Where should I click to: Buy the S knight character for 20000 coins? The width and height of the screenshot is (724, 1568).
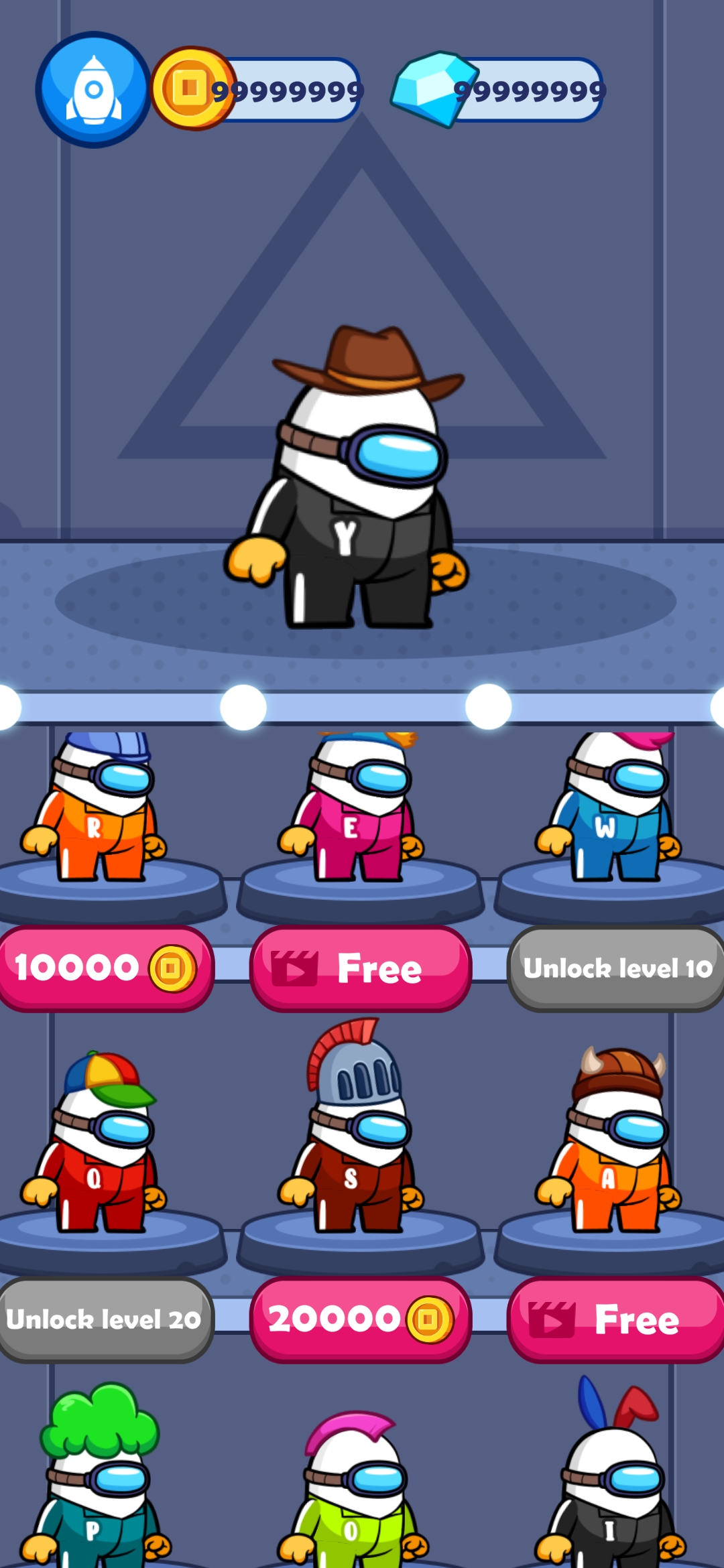(x=361, y=1319)
